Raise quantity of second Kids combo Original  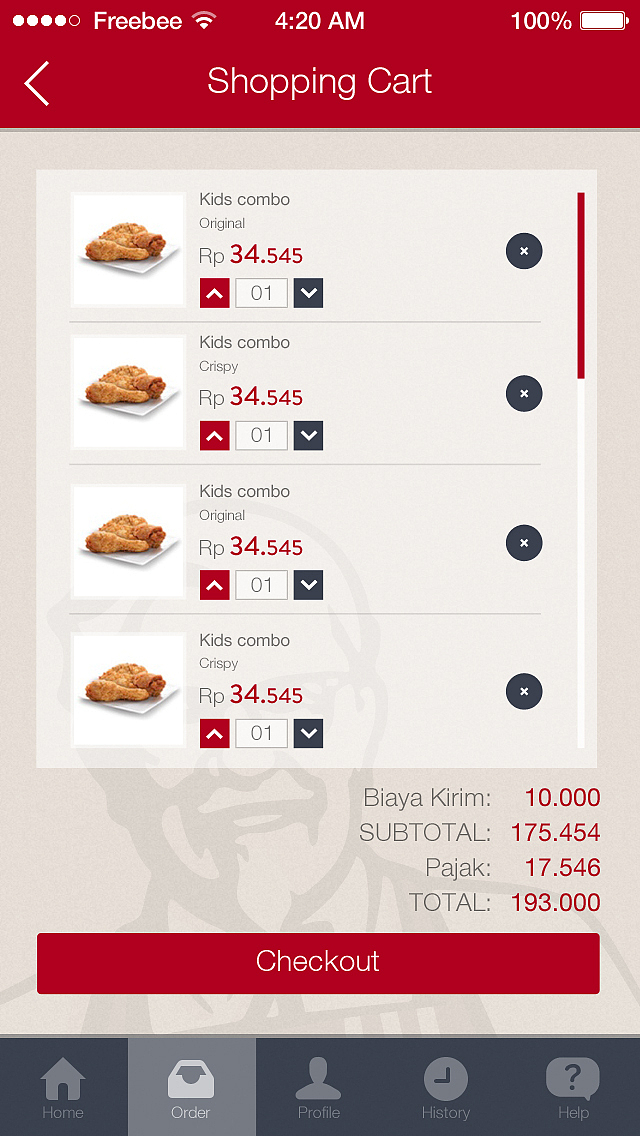point(215,585)
